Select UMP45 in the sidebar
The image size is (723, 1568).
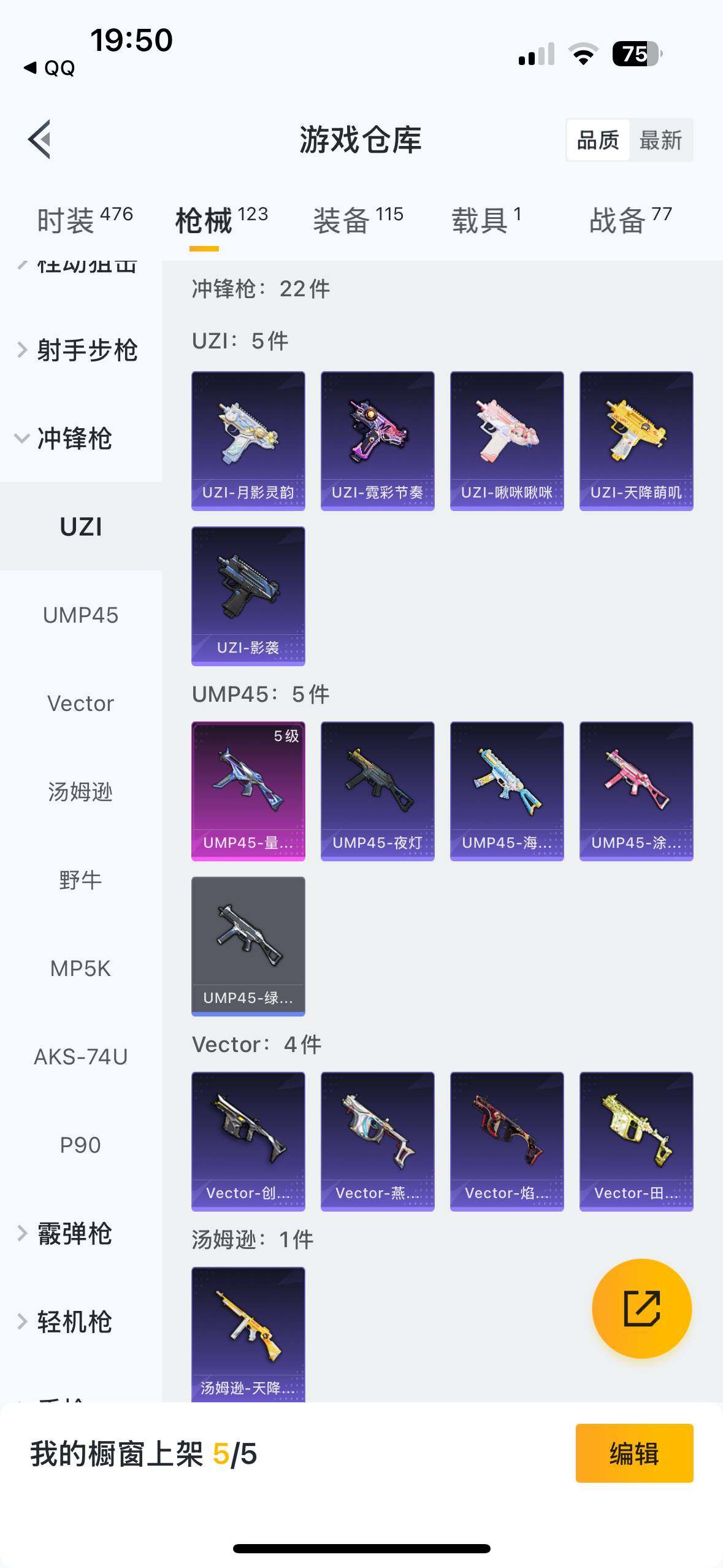pos(80,615)
